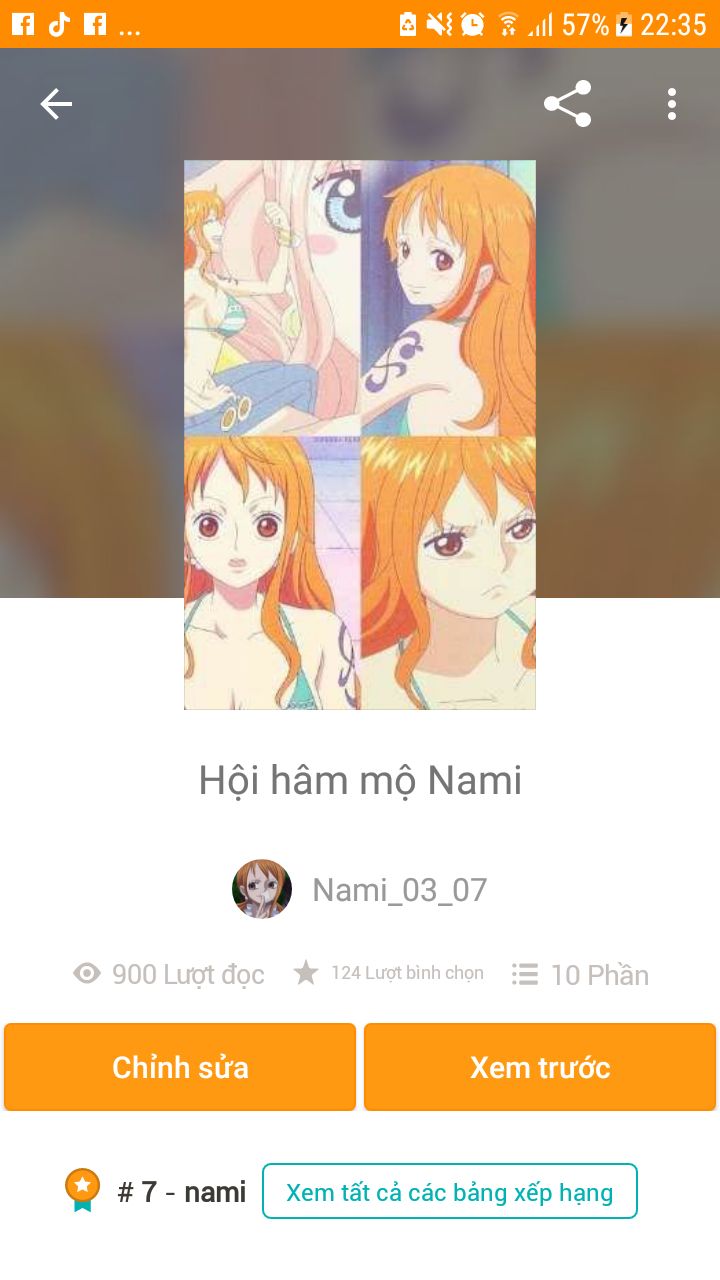Open author profile Nami_03_07

[x=399, y=889]
